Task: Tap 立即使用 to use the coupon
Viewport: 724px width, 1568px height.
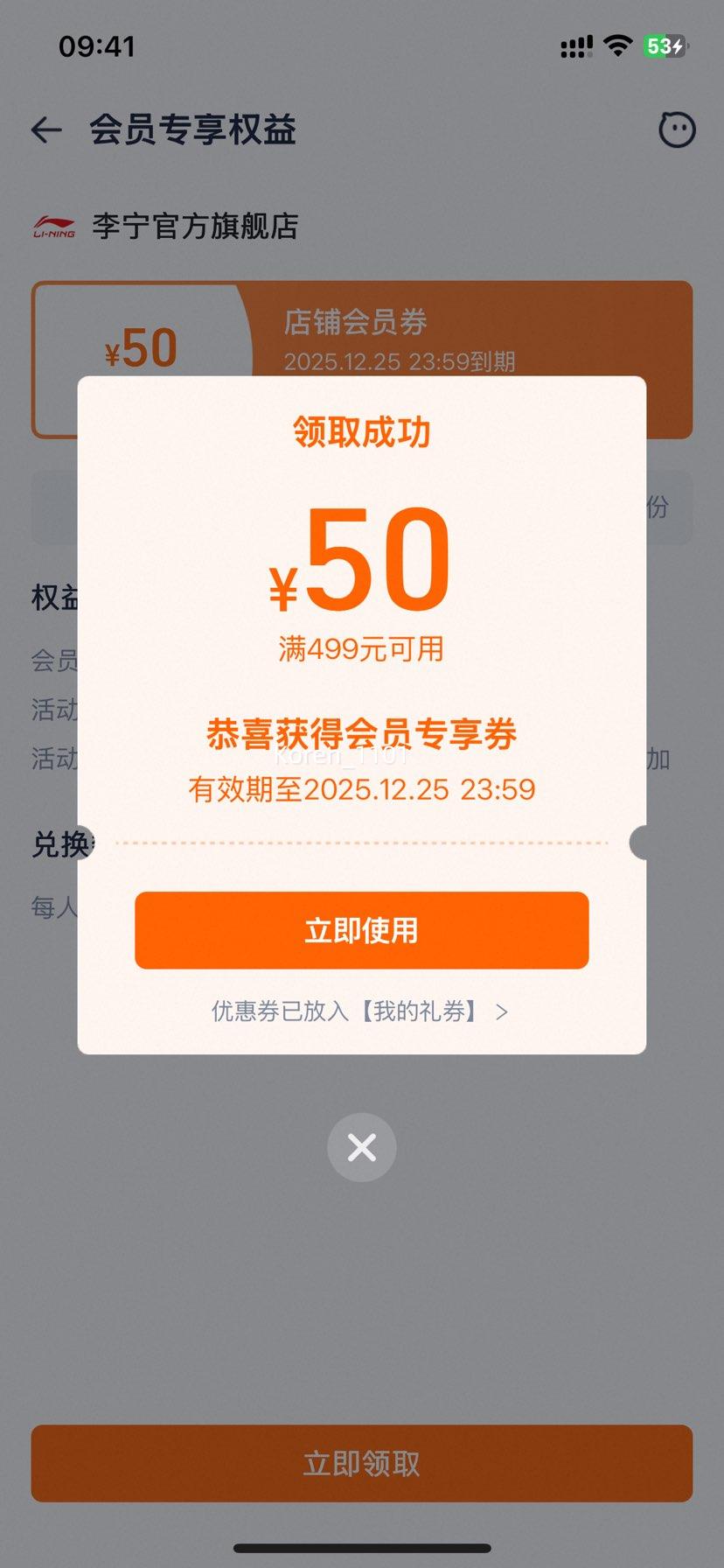Action: click(x=361, y=931)
